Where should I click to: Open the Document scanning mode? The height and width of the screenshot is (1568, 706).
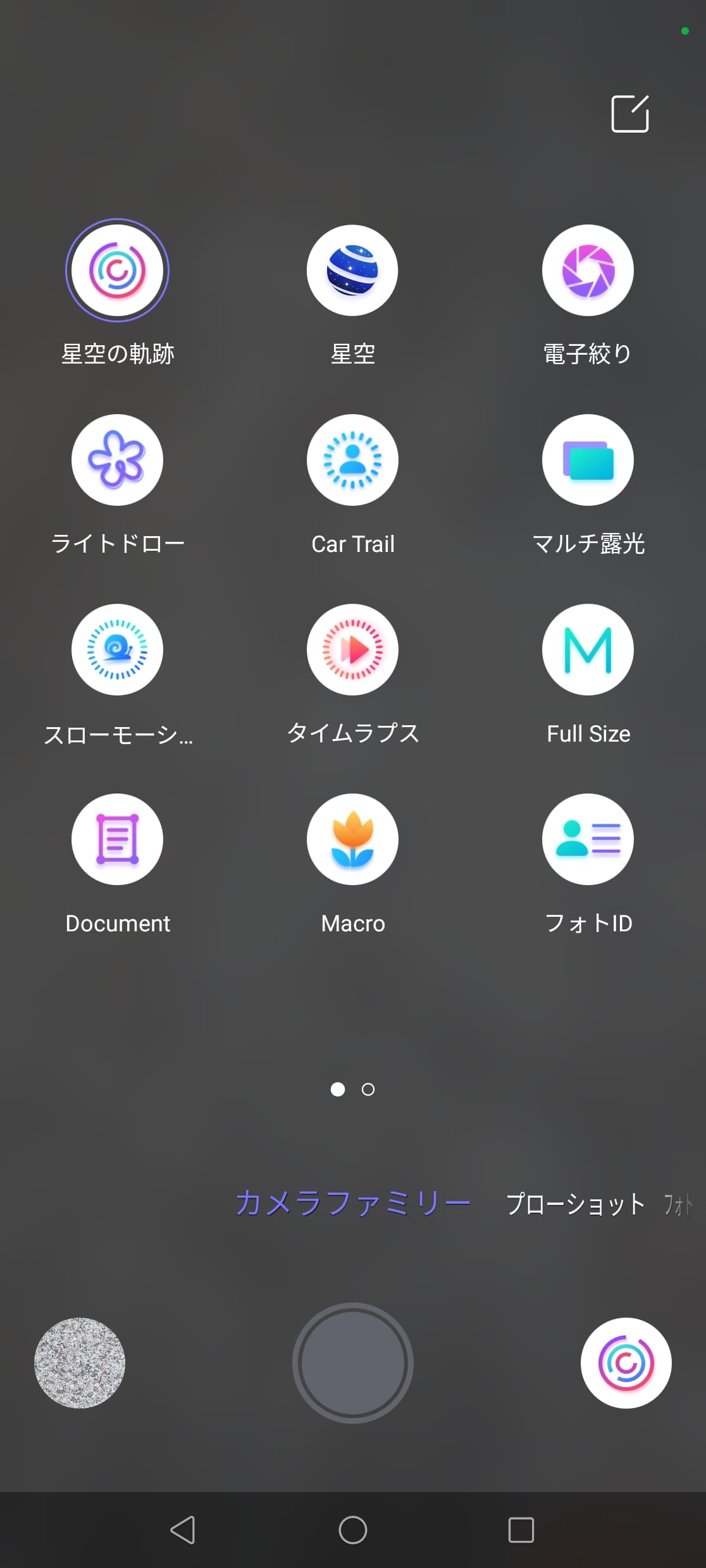(x=117, y=839)
